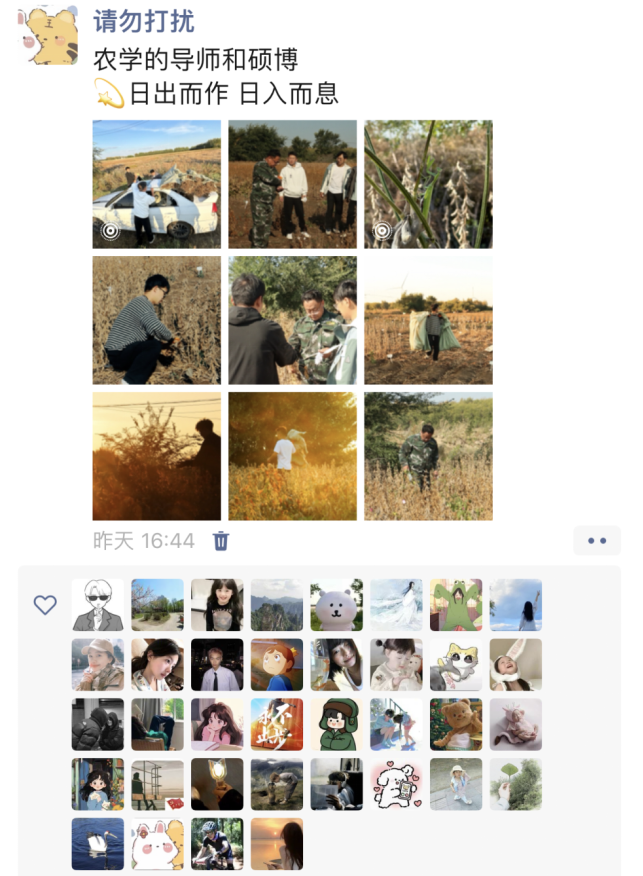Delete this Moments post with the trash icon
The image size is (643, 876).
[x=221, y=541]
